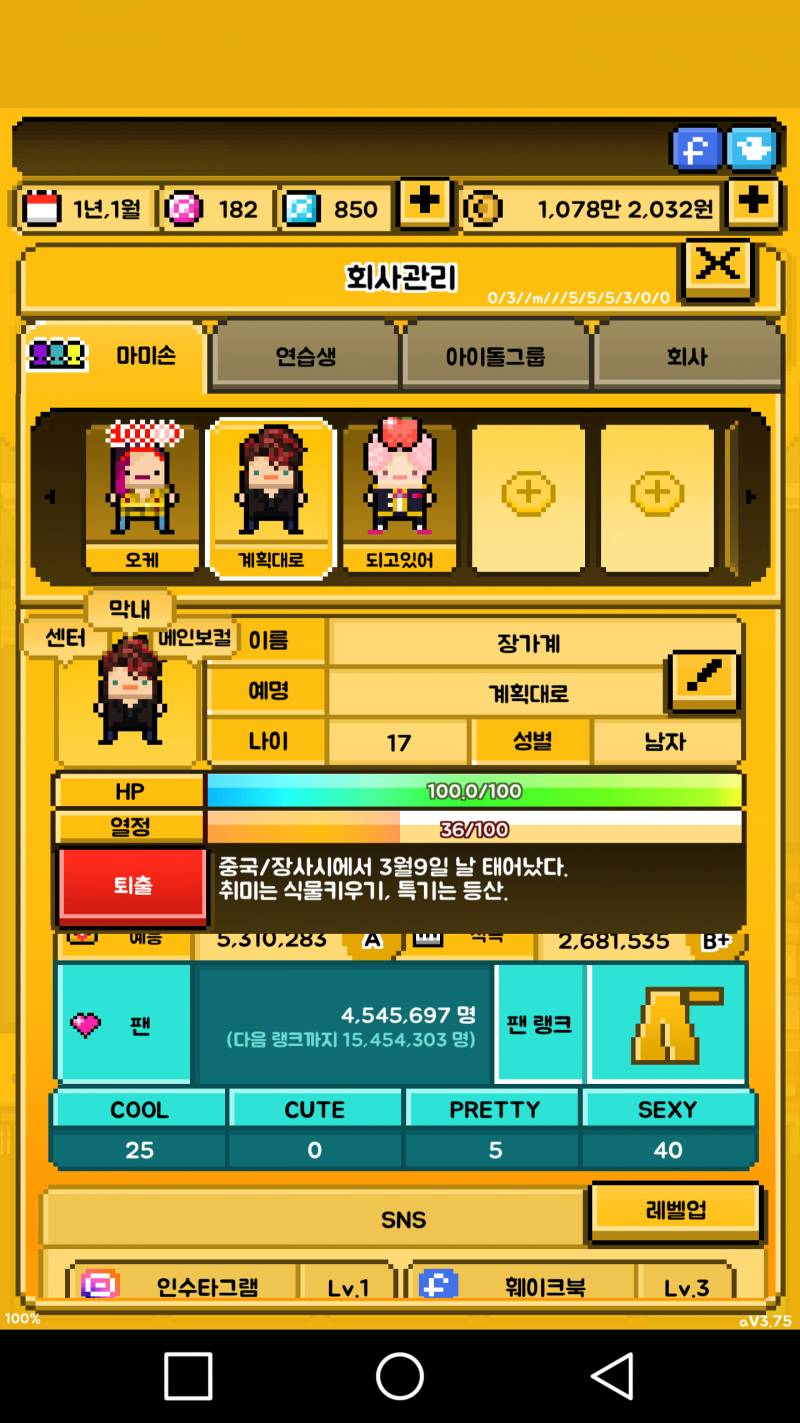The image size is (800, 1423).
Task: Select member 되고있어
Action: pyautogui.click(x=399, y=497)
